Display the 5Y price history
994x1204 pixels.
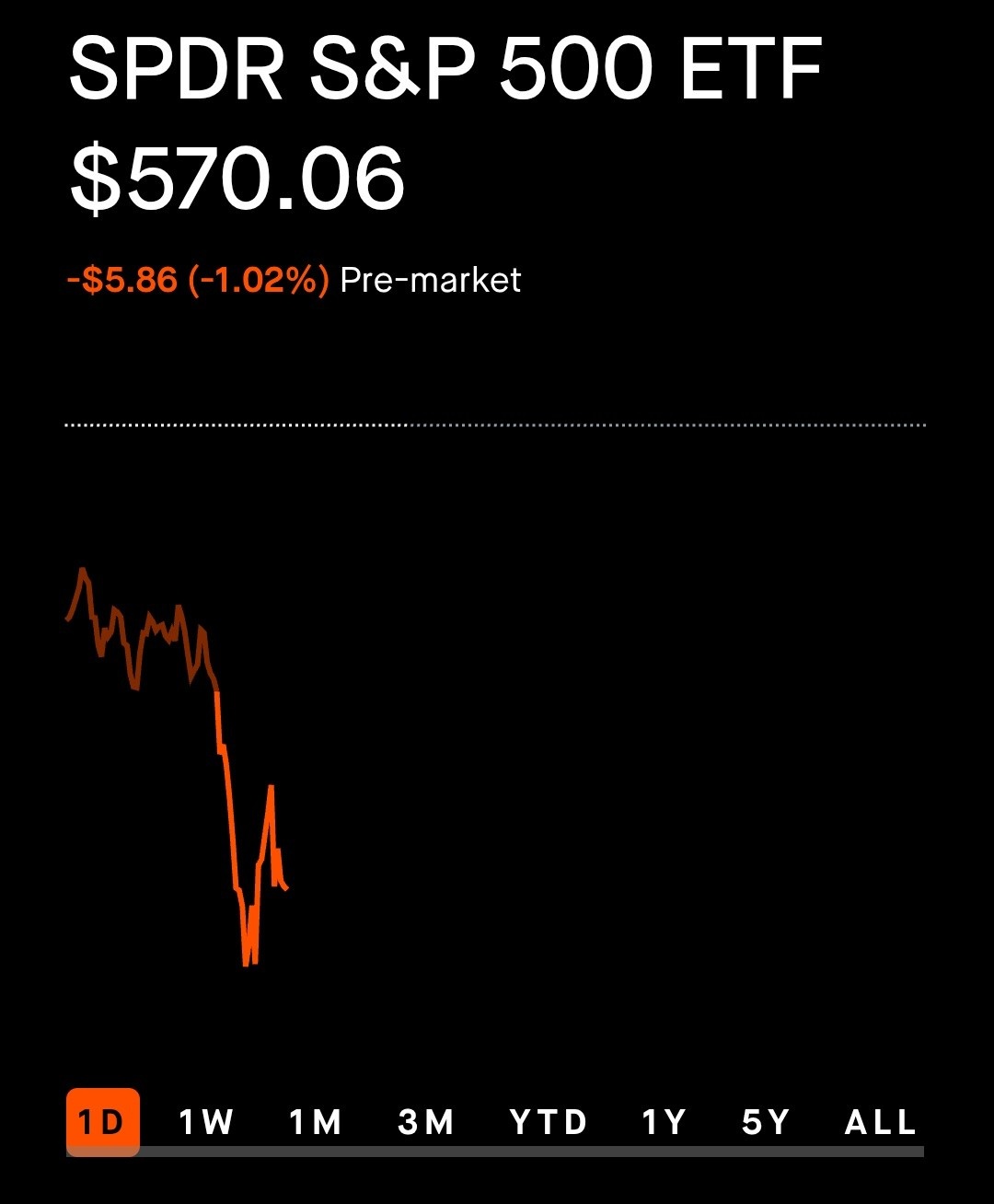coord(766,1122)
